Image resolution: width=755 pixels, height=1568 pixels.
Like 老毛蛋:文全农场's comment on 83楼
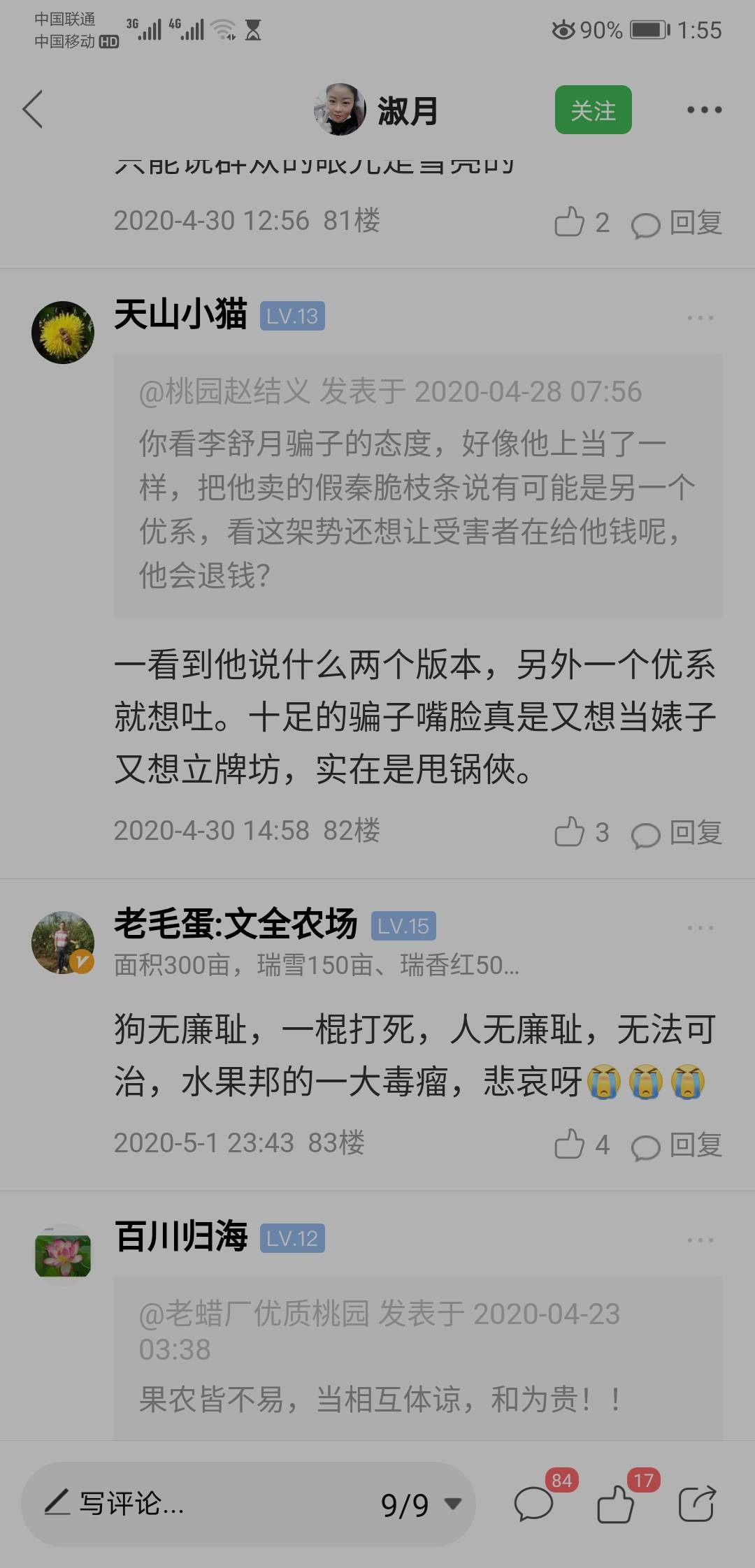582,1145
